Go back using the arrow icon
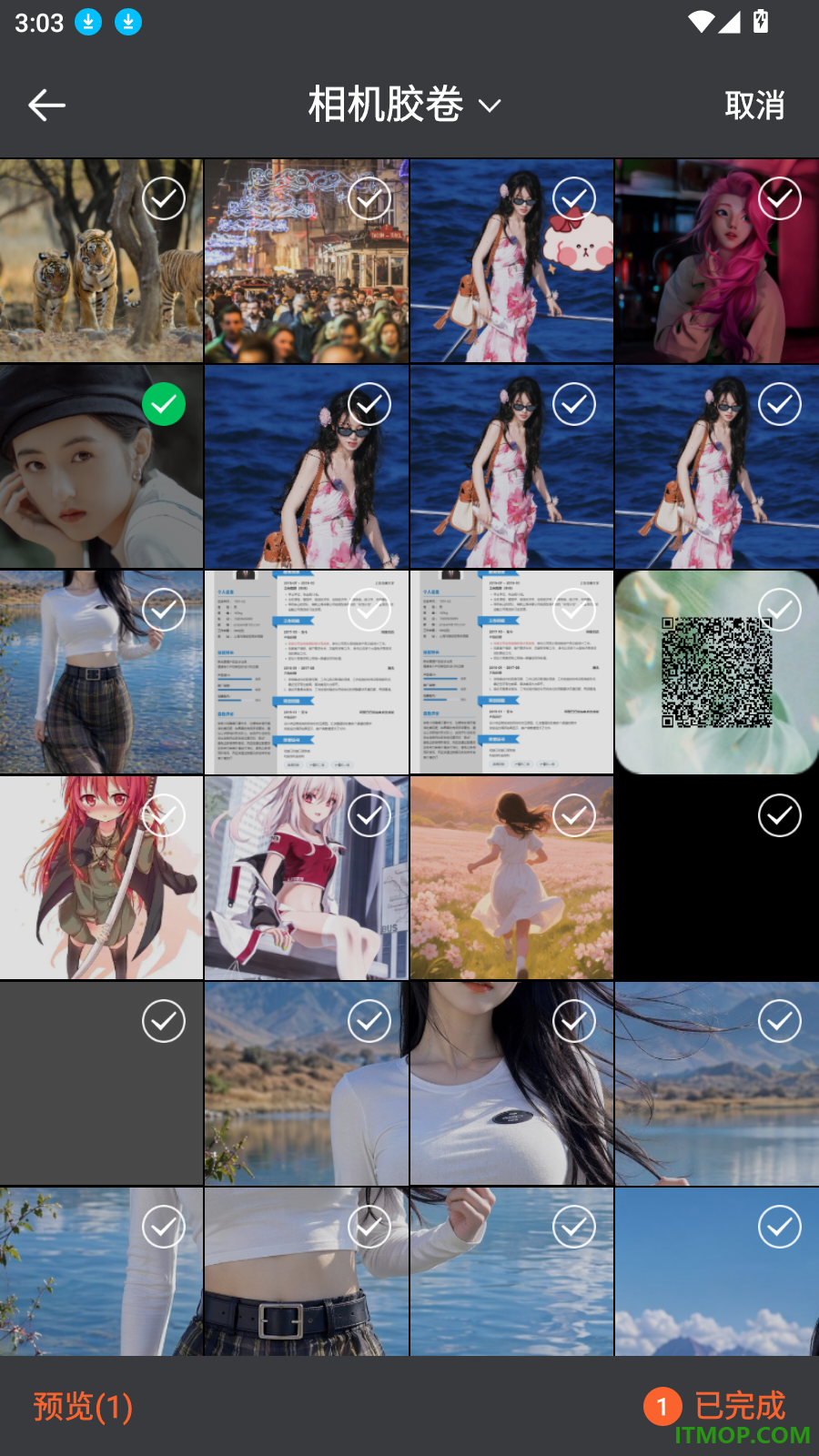819x1456 pixels. coord(46,106)
